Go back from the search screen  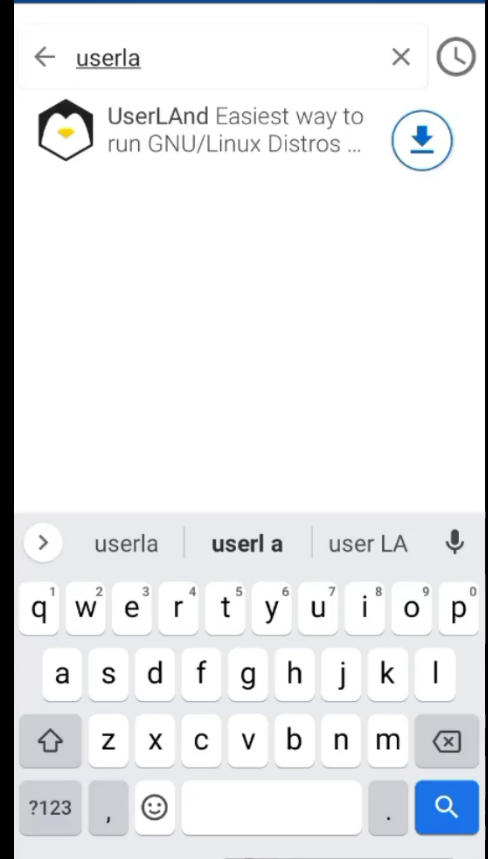tap(44, 57)
